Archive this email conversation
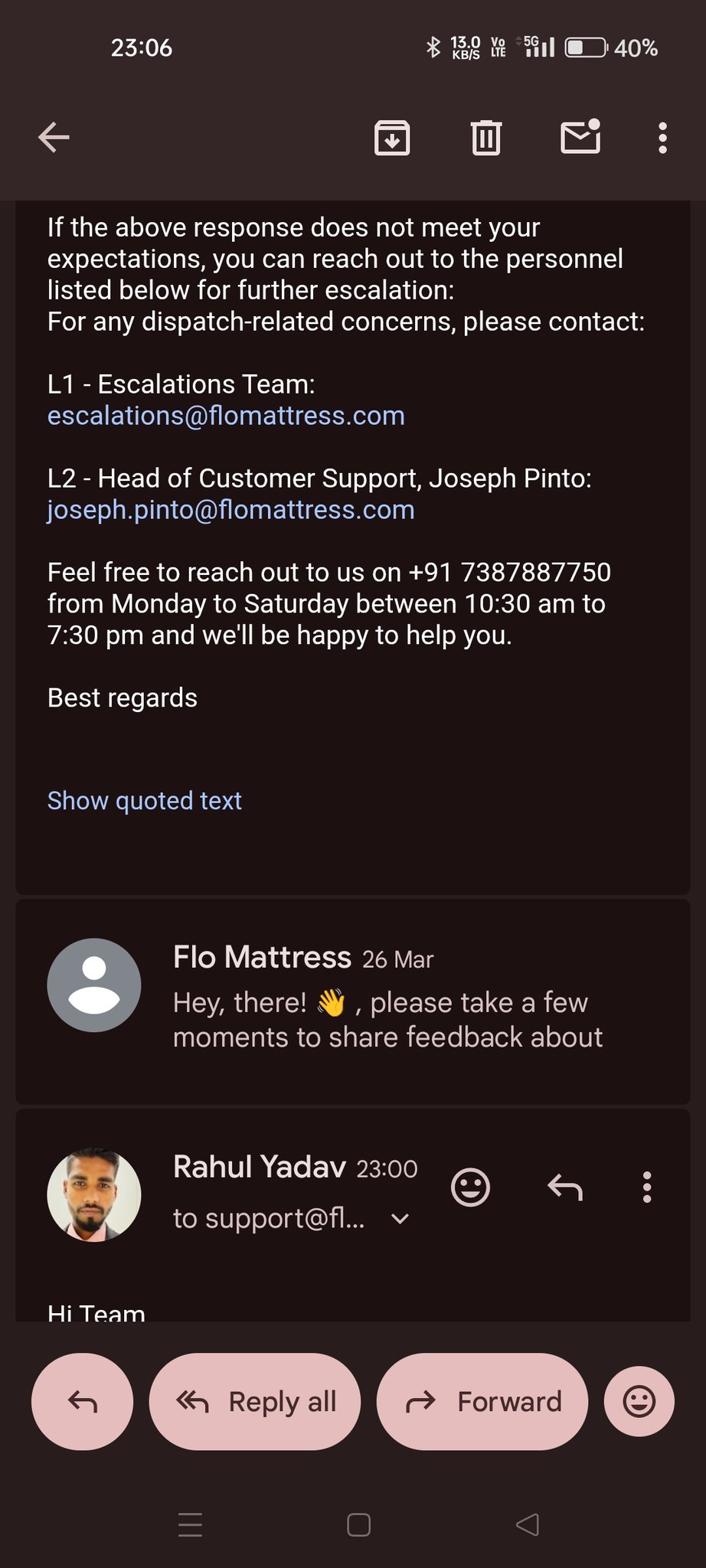Screen dimensions: 706x1568 (391, 139)
